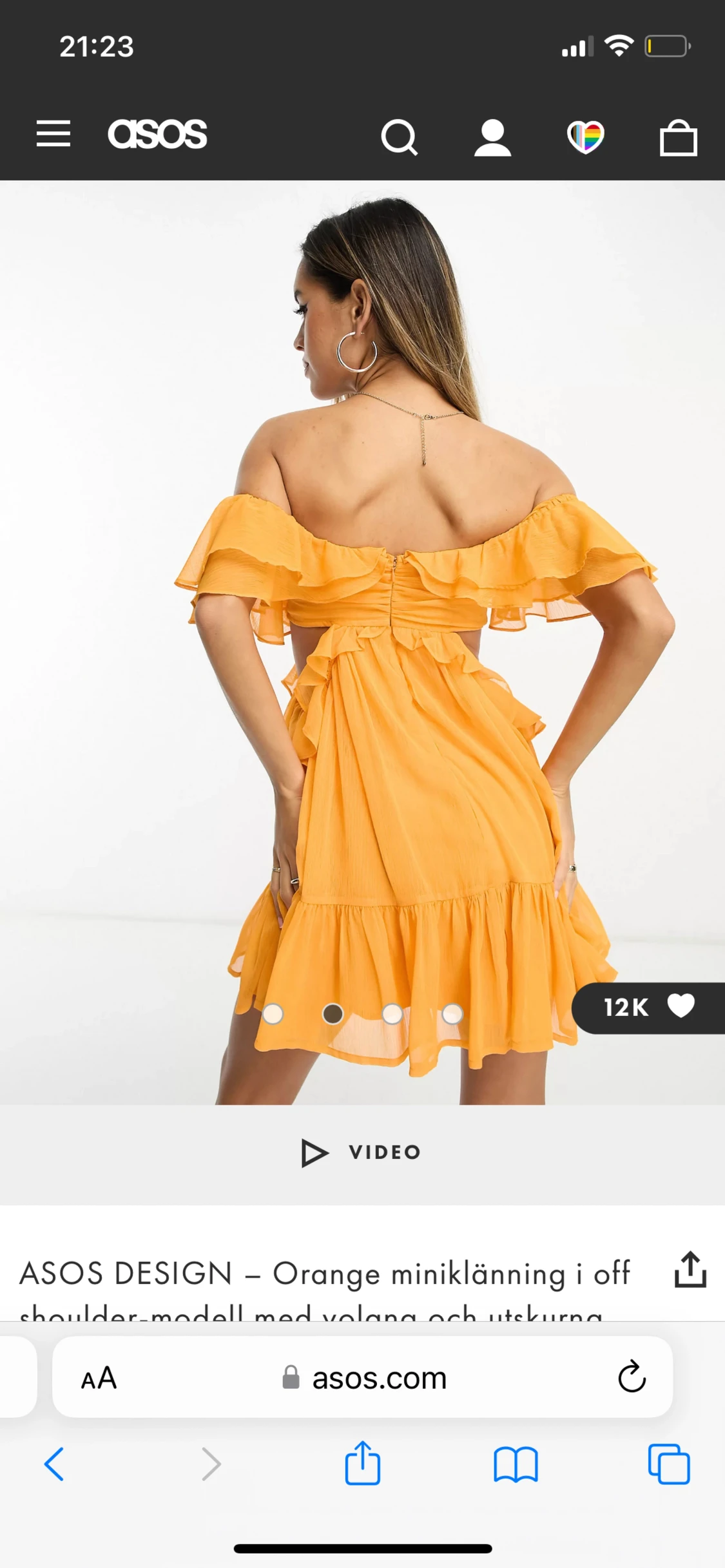
Task: Open Safari bookmarks
Action: pos(516,1464)
